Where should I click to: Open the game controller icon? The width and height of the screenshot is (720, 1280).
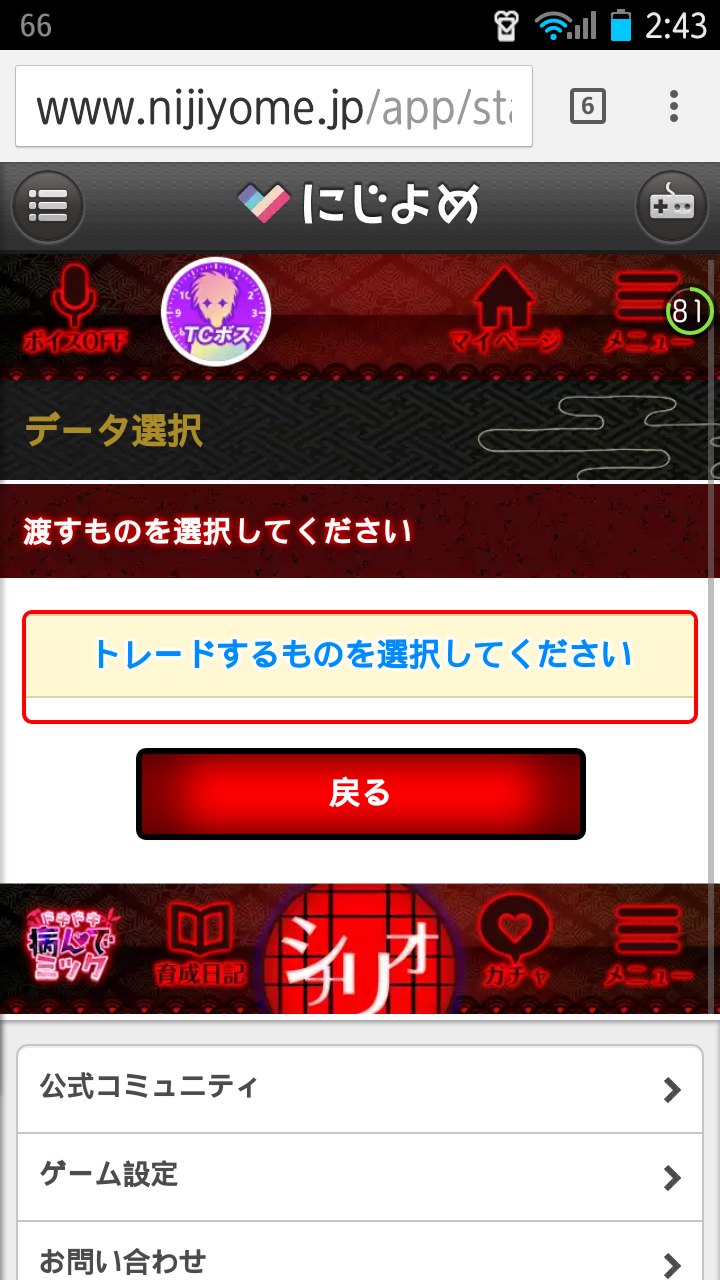click(x=671, y=207)
